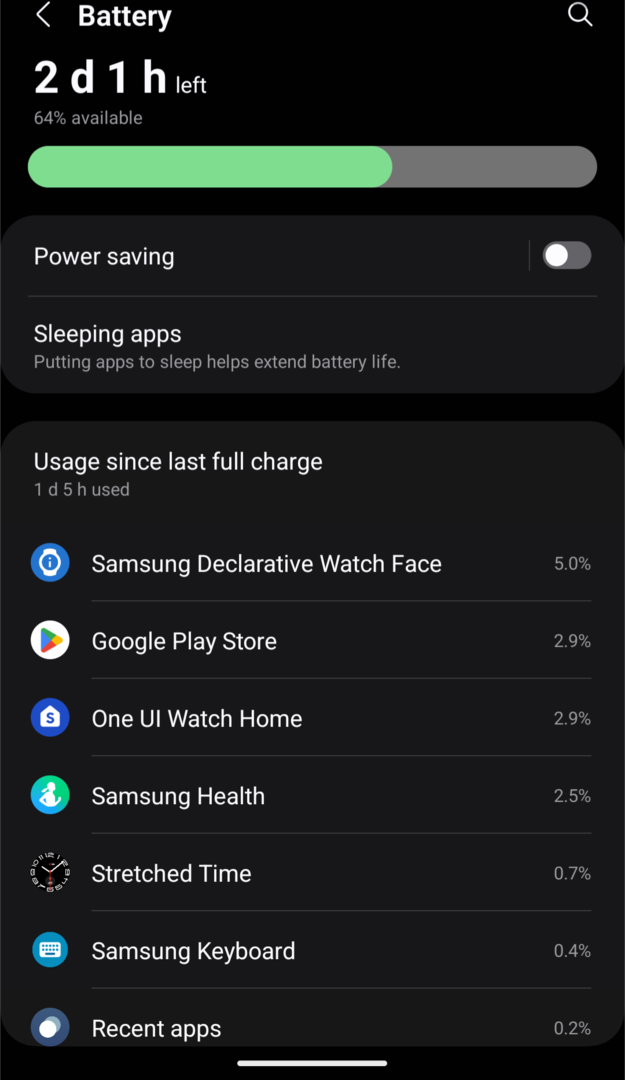
Task: Open search in Battery settings
Action: click(580, 14)
